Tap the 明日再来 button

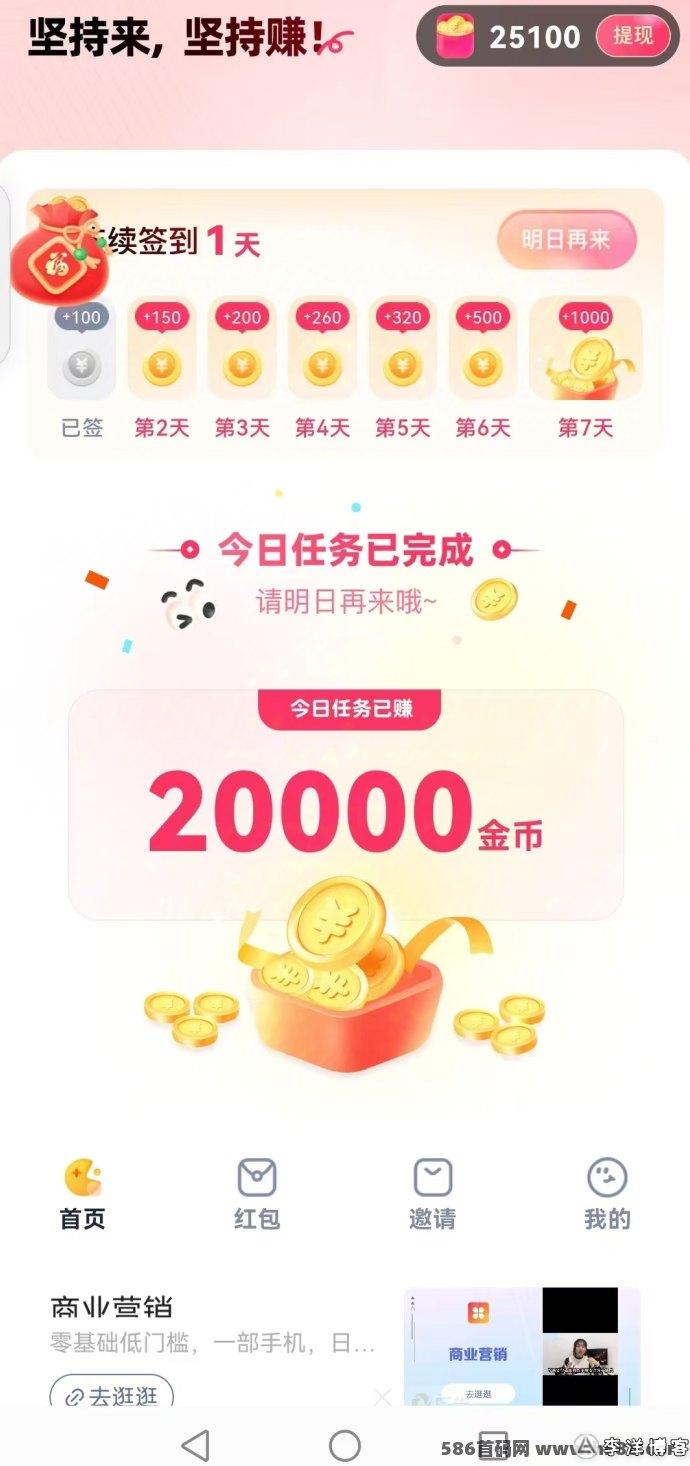click(566, 240)
